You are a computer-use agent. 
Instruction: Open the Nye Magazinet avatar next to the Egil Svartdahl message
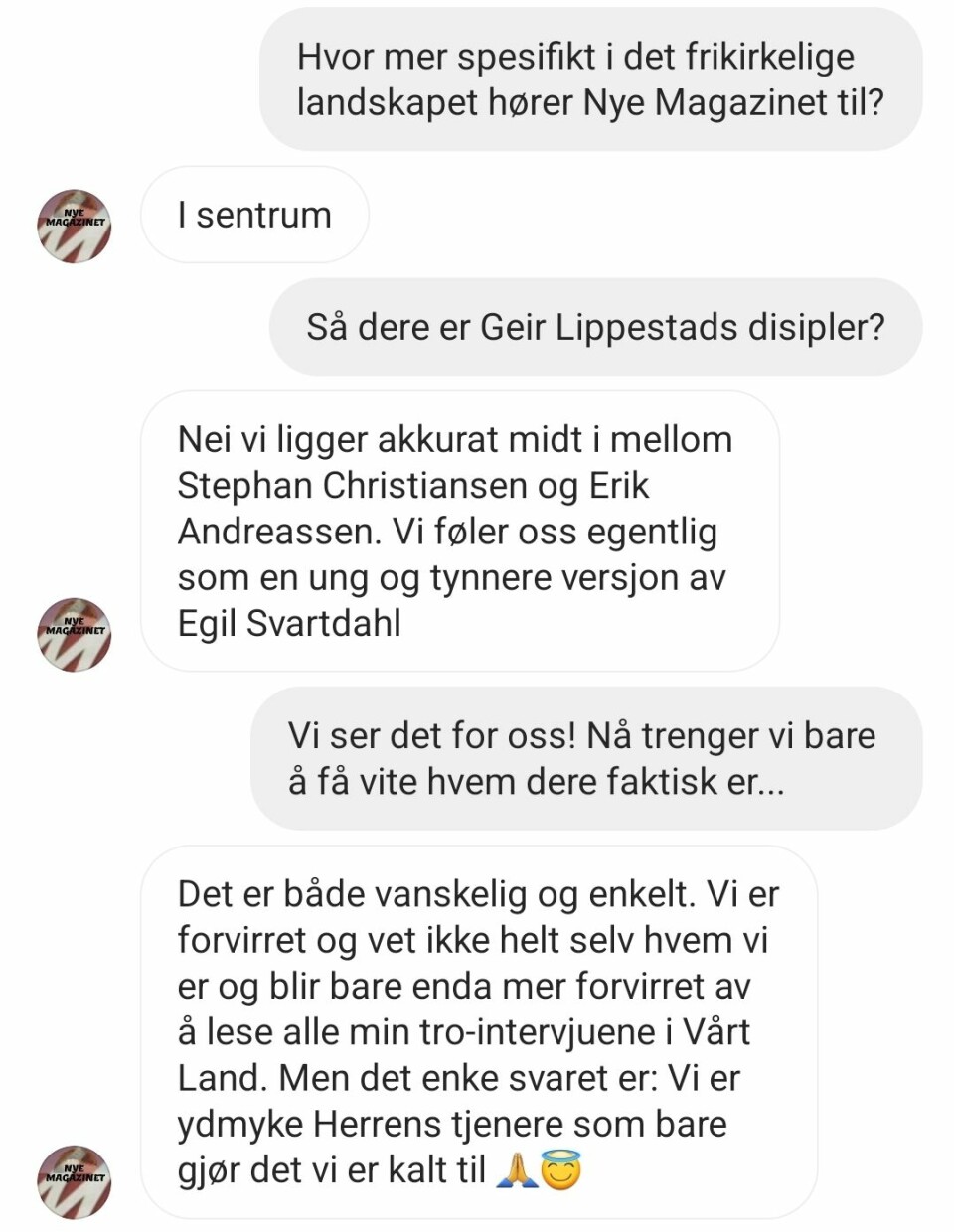click(x=73, y=634)
